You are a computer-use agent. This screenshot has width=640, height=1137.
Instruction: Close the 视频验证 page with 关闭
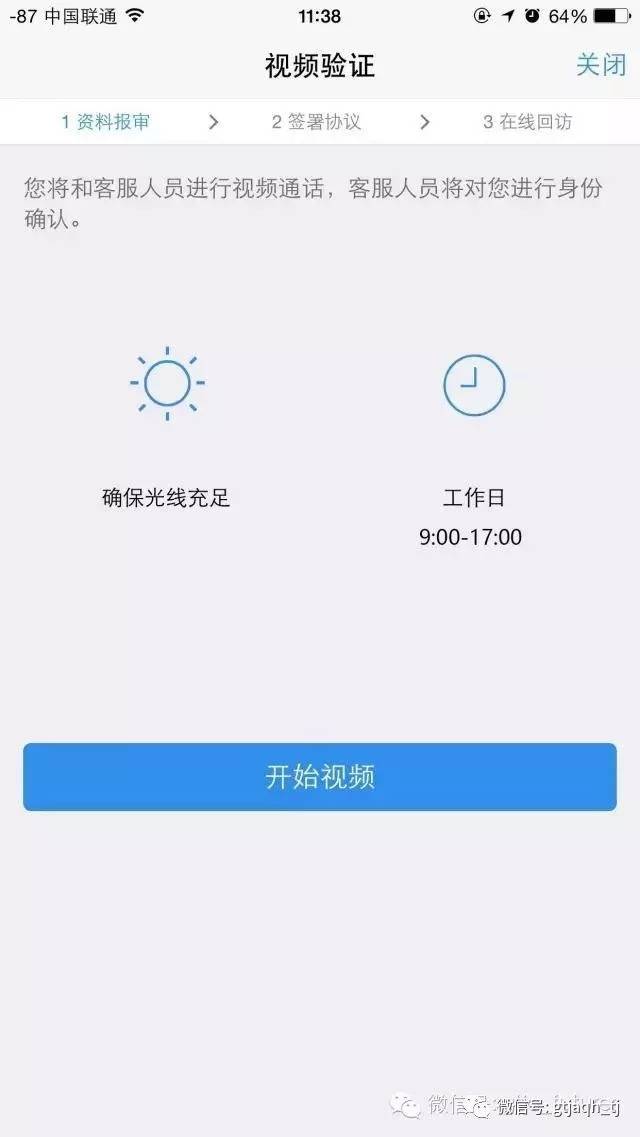tap(601, 65)
